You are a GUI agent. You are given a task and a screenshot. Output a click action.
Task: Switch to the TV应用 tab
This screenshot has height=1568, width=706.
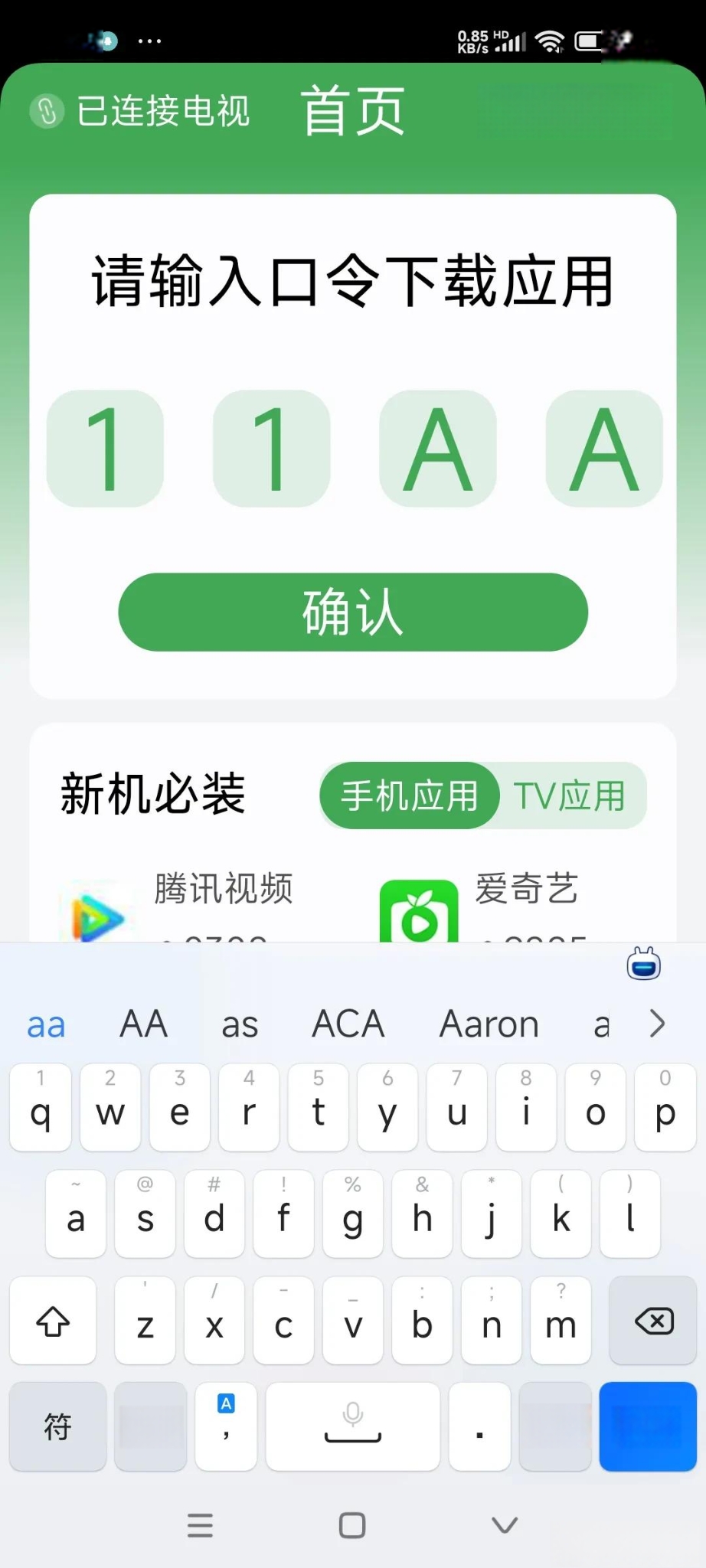570,796
